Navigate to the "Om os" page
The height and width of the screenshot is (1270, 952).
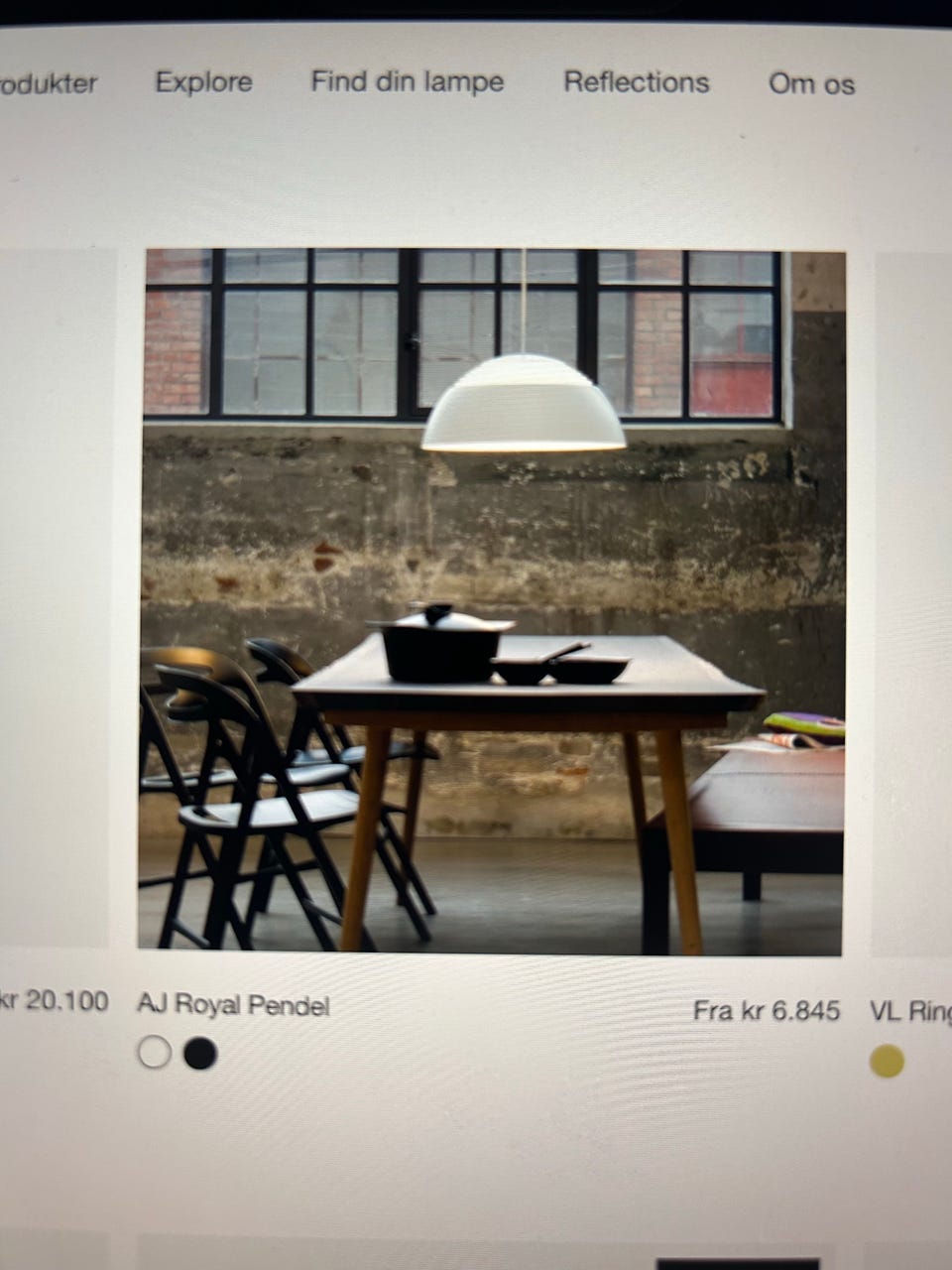coord(812,85)
